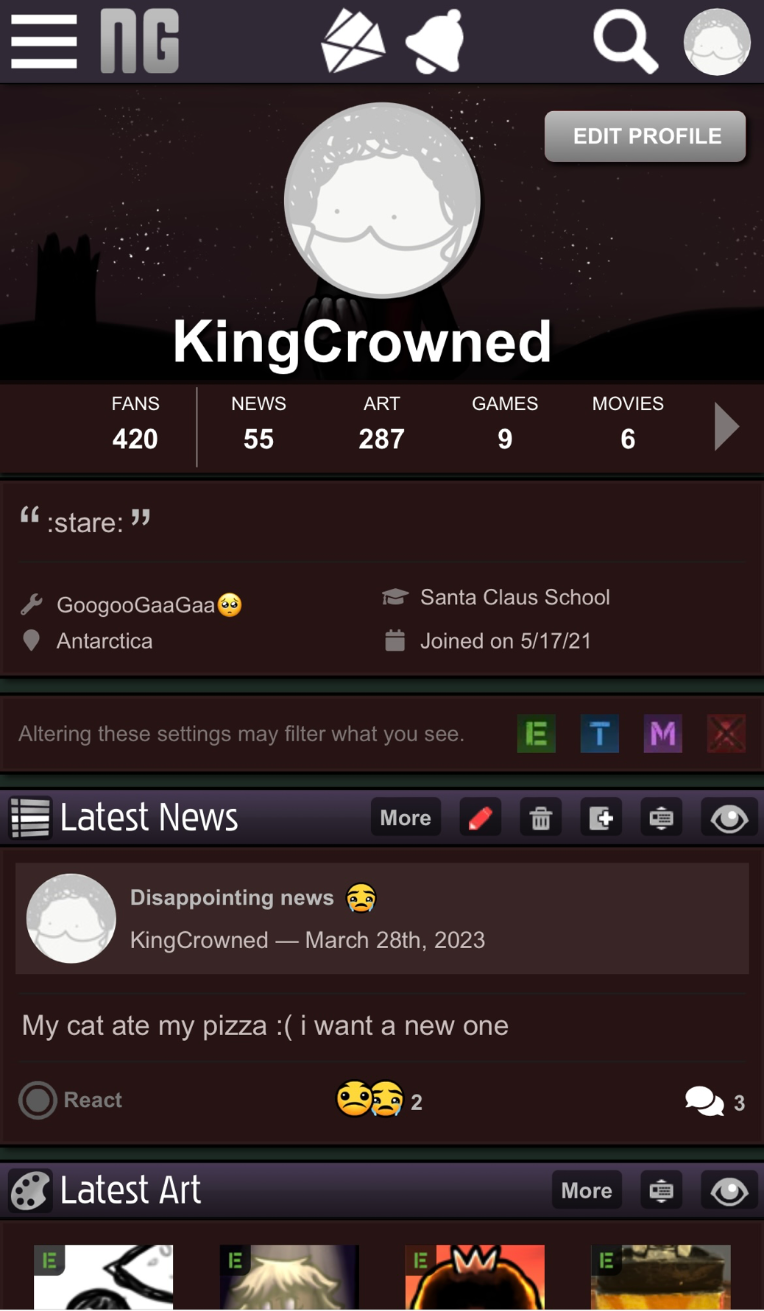
Task: Open the hamburger menu
Action: click(x=43, y=42)
